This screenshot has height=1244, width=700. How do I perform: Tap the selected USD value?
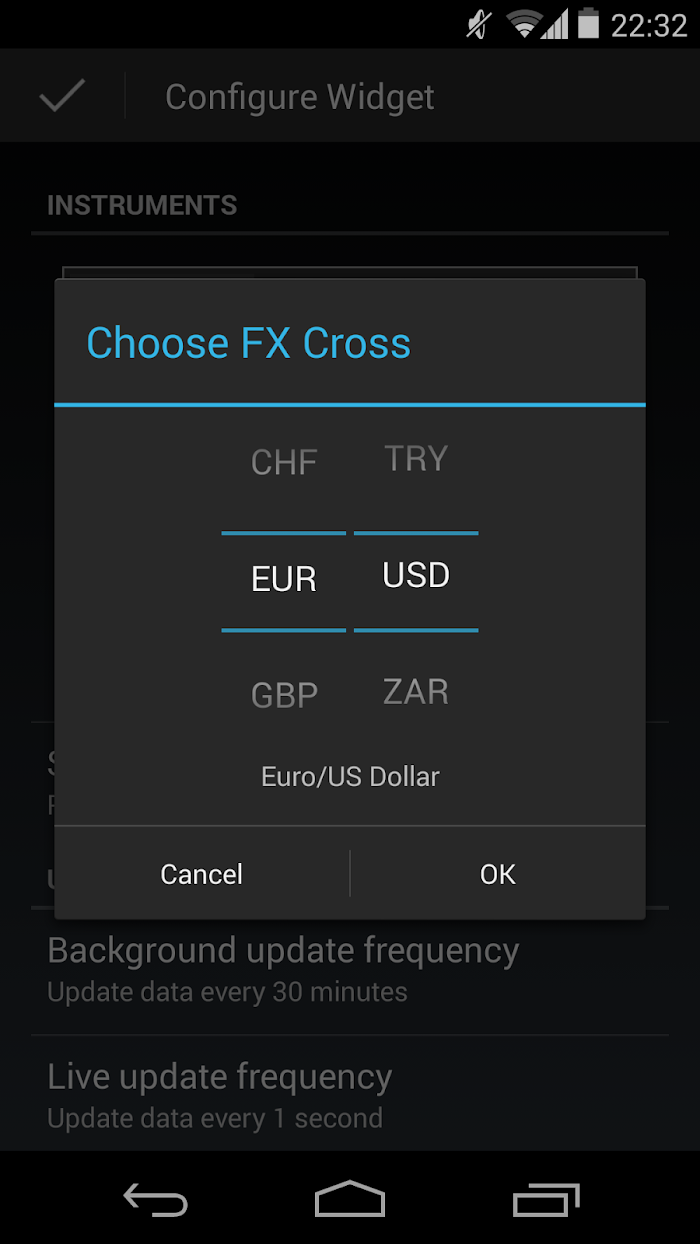pos(416,576)
